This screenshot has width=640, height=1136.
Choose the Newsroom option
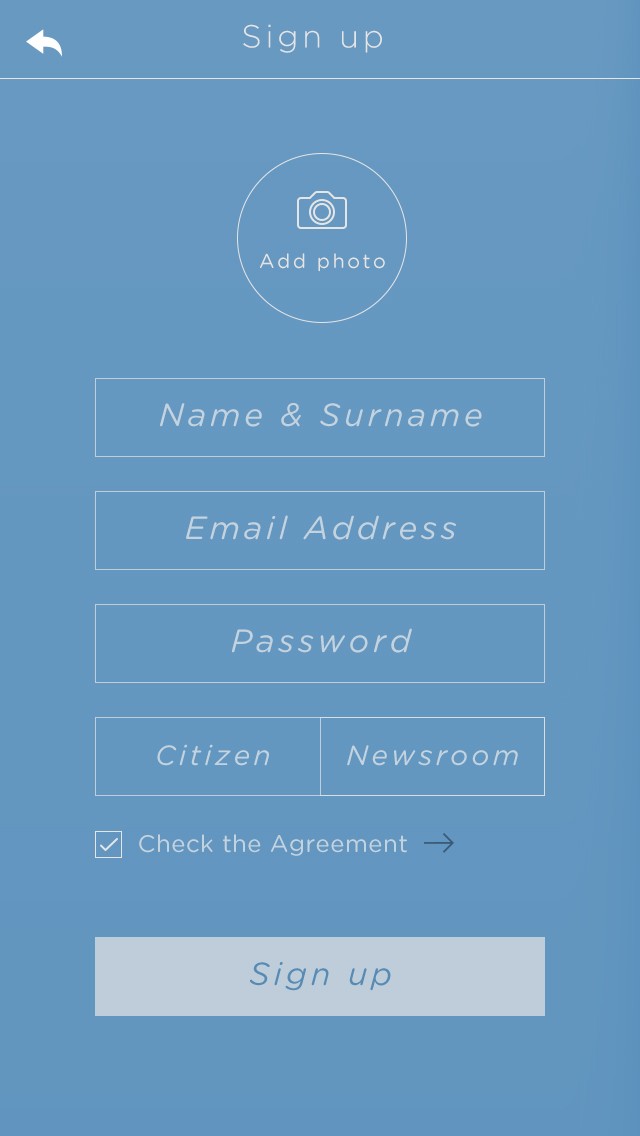[433, 756]
